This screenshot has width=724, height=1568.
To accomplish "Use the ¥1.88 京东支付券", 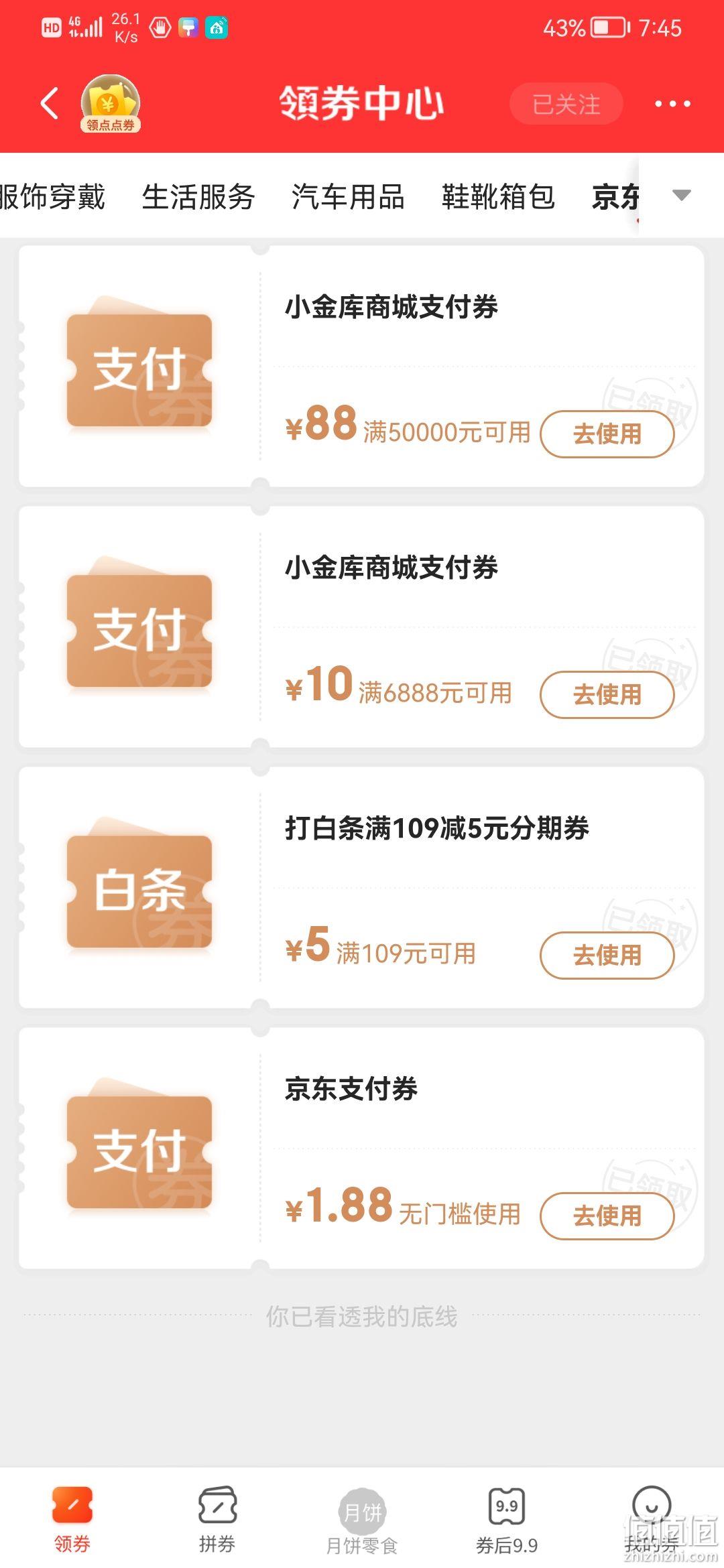I will [x=607, y=1216].
